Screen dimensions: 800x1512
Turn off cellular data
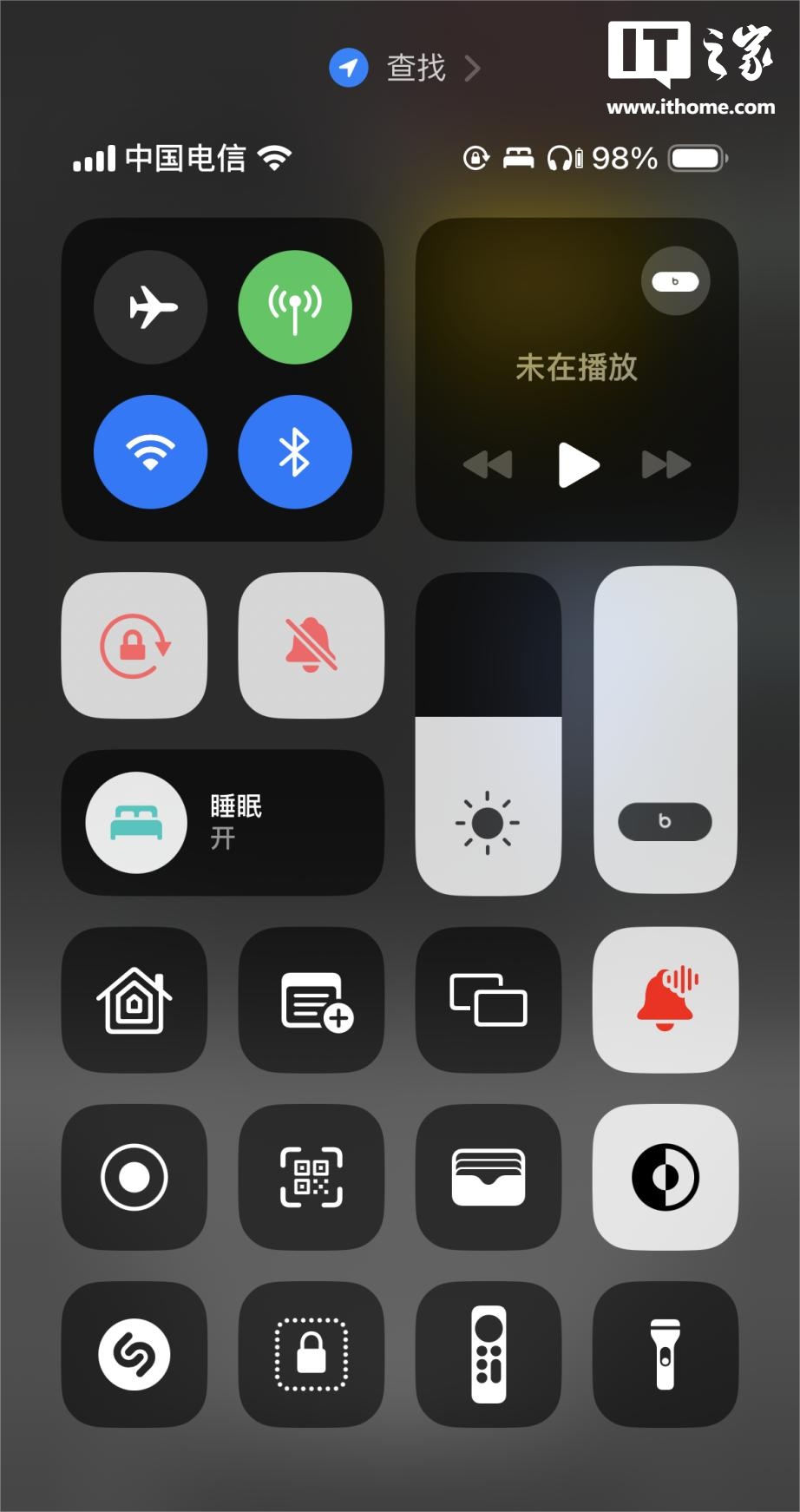click(295, 307)
